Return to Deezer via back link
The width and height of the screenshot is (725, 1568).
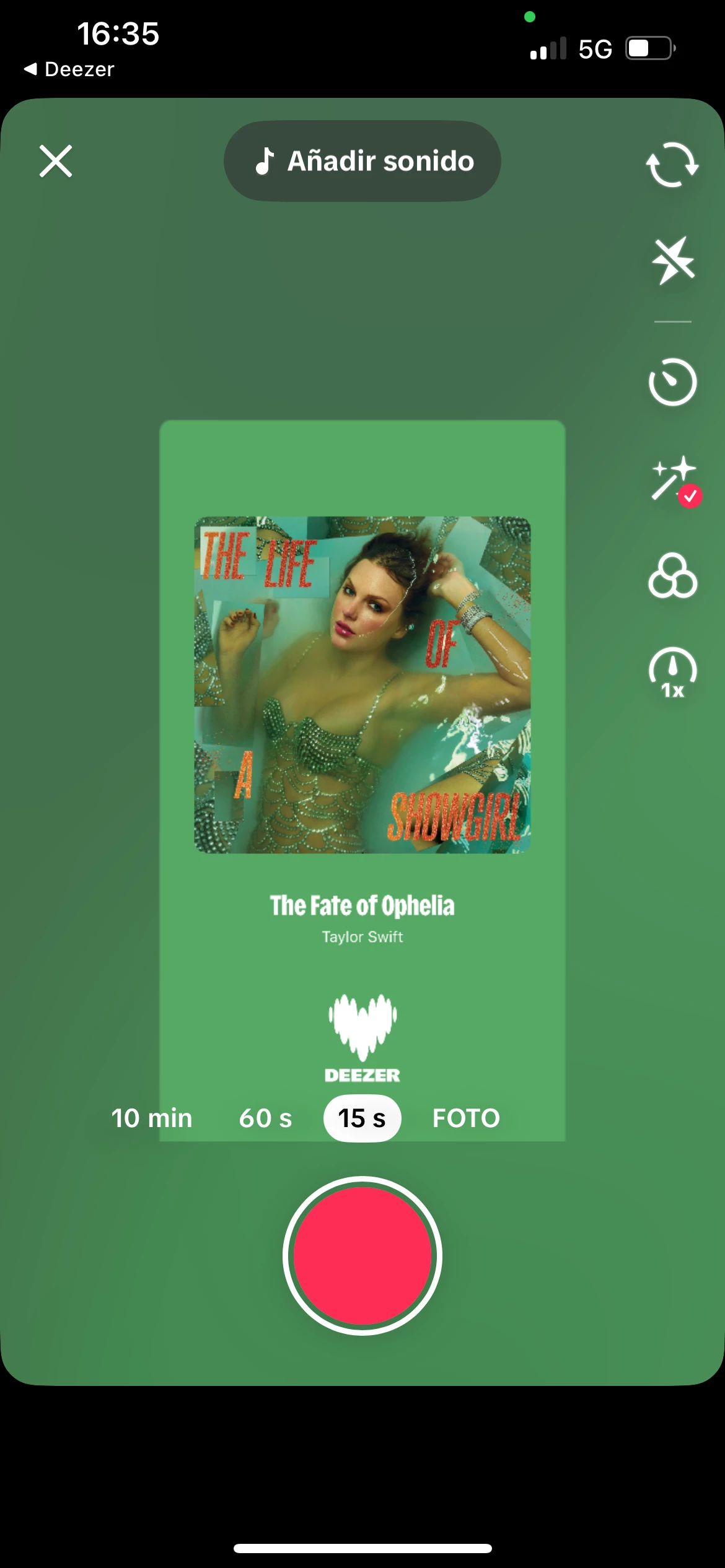click(69, 69)
